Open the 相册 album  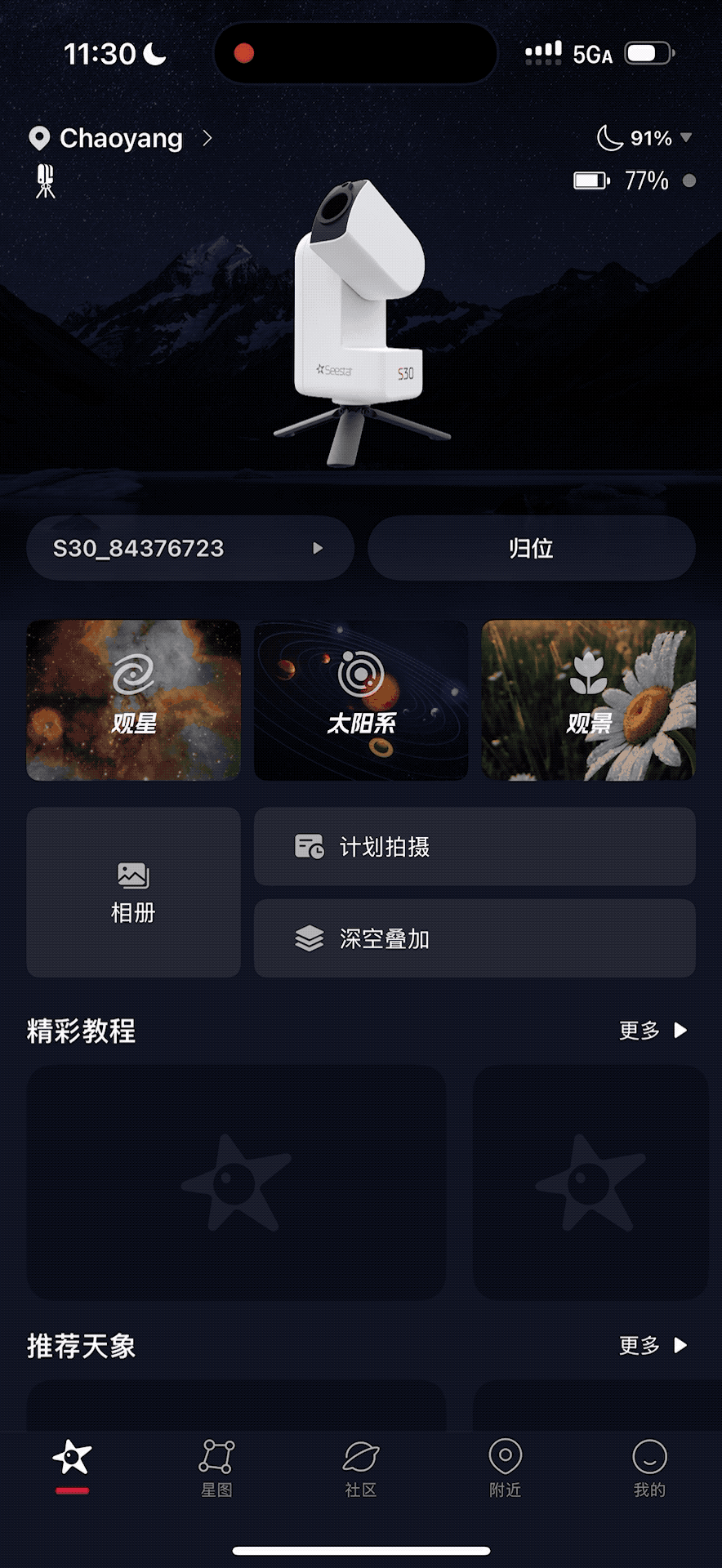pos(133,892)
